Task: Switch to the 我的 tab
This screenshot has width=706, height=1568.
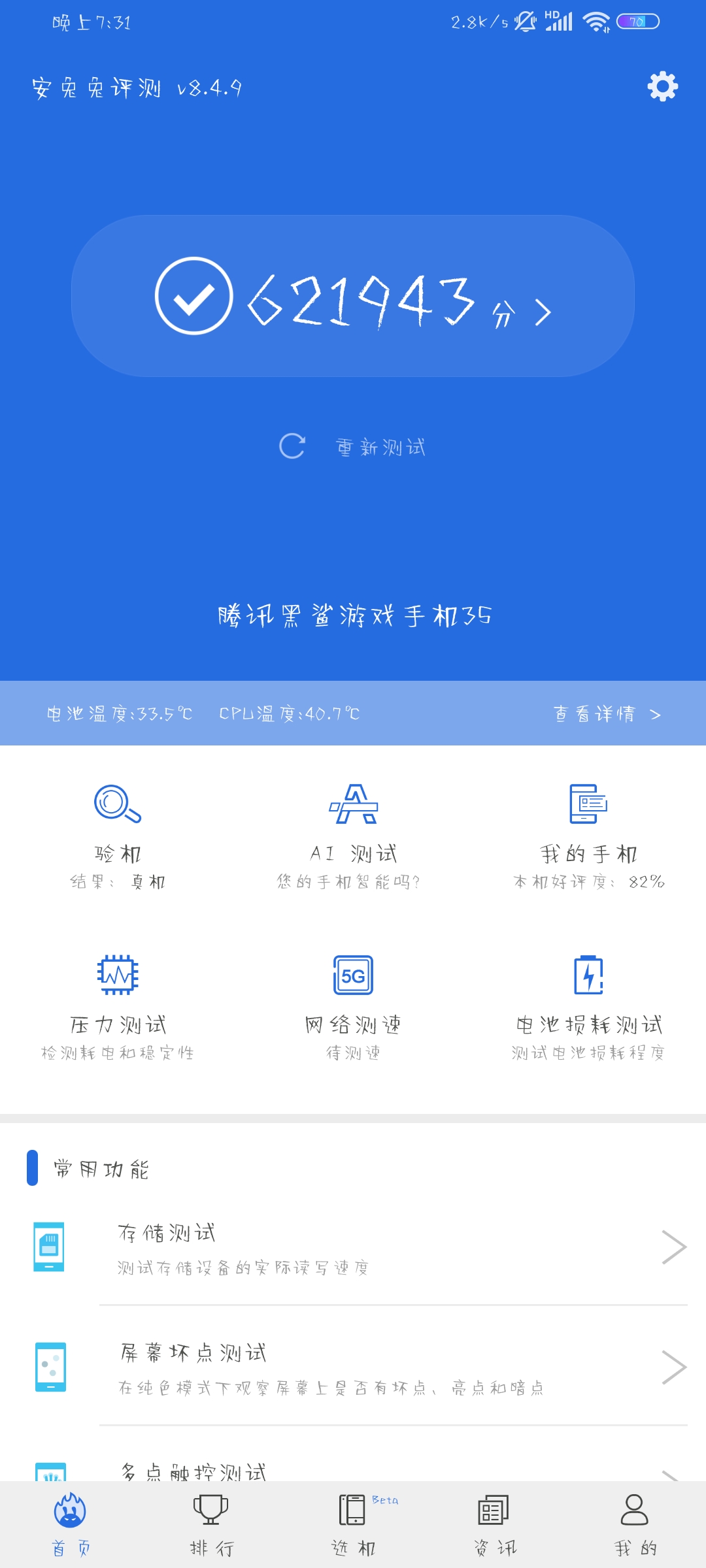Action: pos(635,1526)
